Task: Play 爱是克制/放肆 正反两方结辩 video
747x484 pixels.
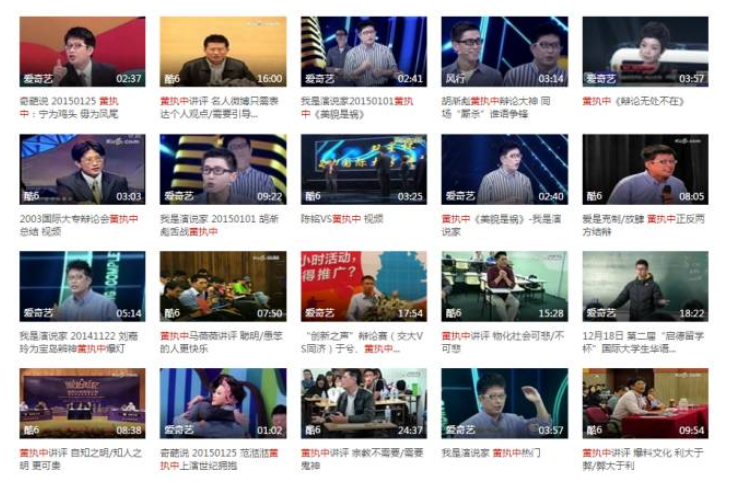Action: (x=645, y=169)
